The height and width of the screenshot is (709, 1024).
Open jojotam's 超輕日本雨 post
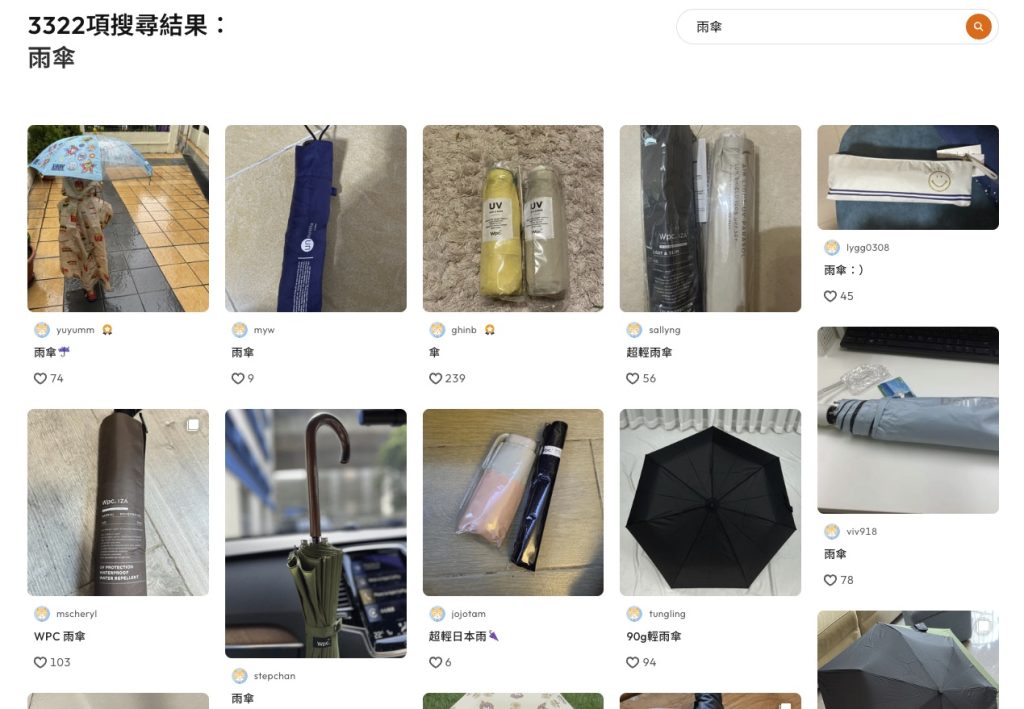[513, 502]
